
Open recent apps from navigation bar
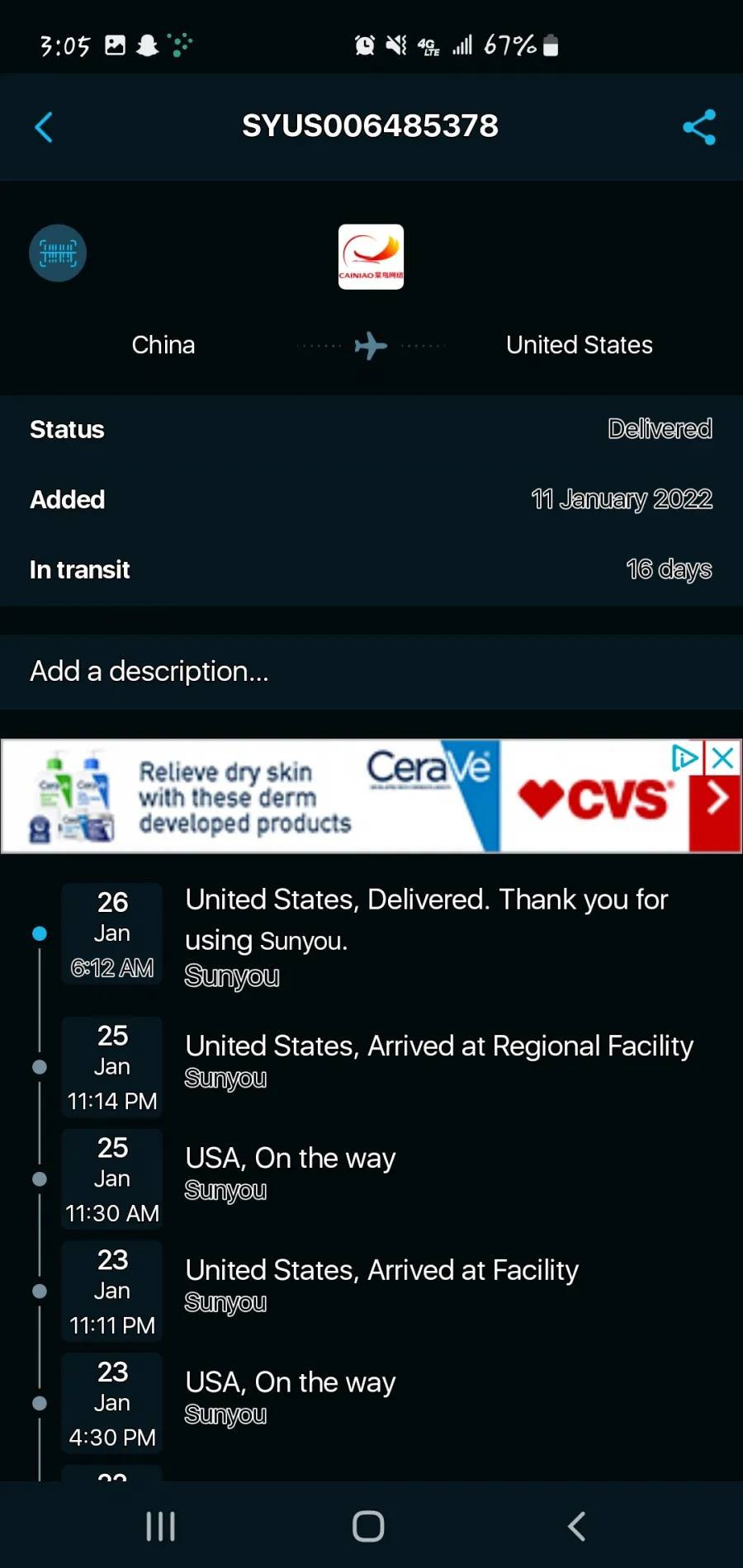click(160, 1526)
